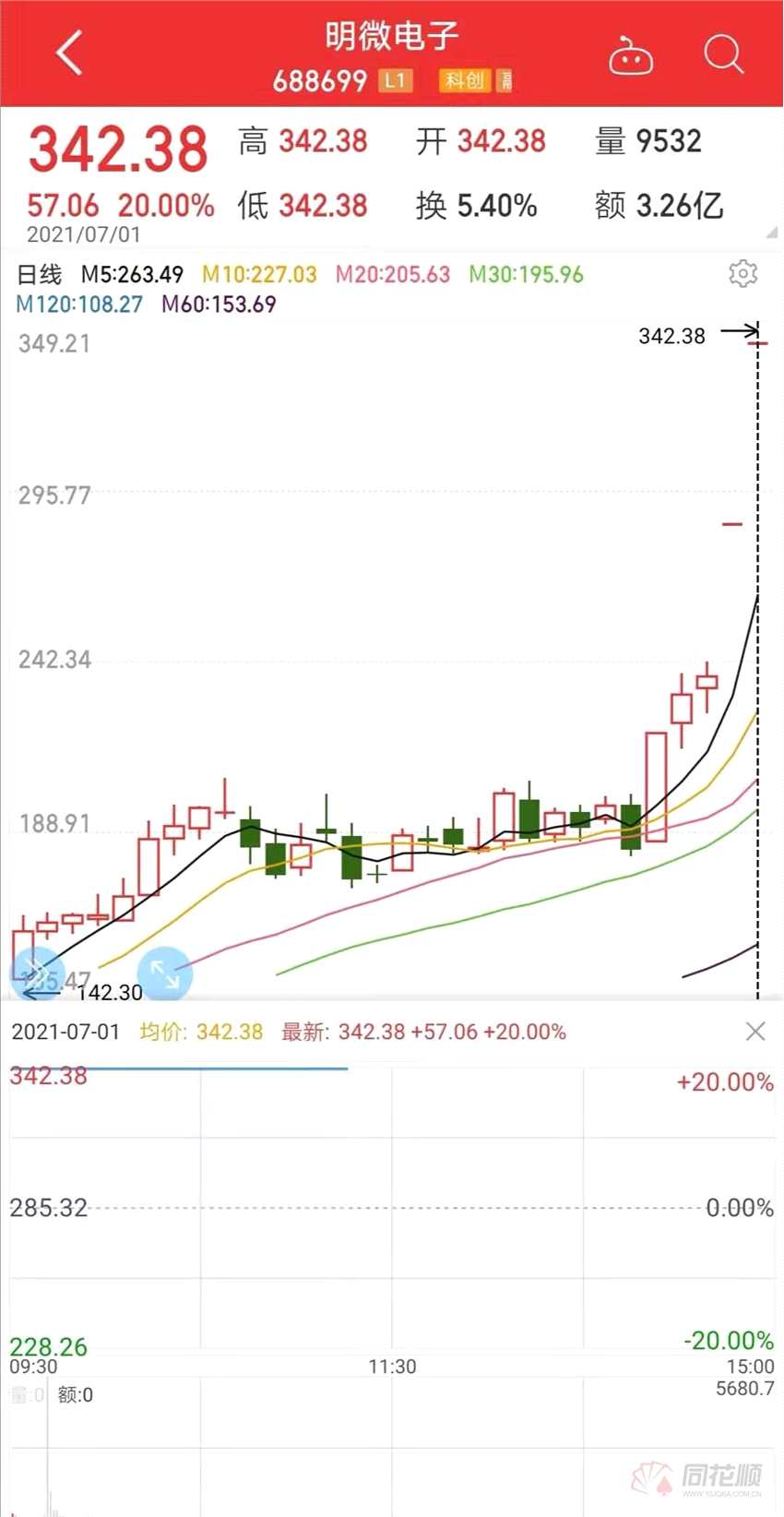Screen dimensions: 784x1517
Task: Close the 2021-07-01 intraday panel
Action: (754, 1032)
